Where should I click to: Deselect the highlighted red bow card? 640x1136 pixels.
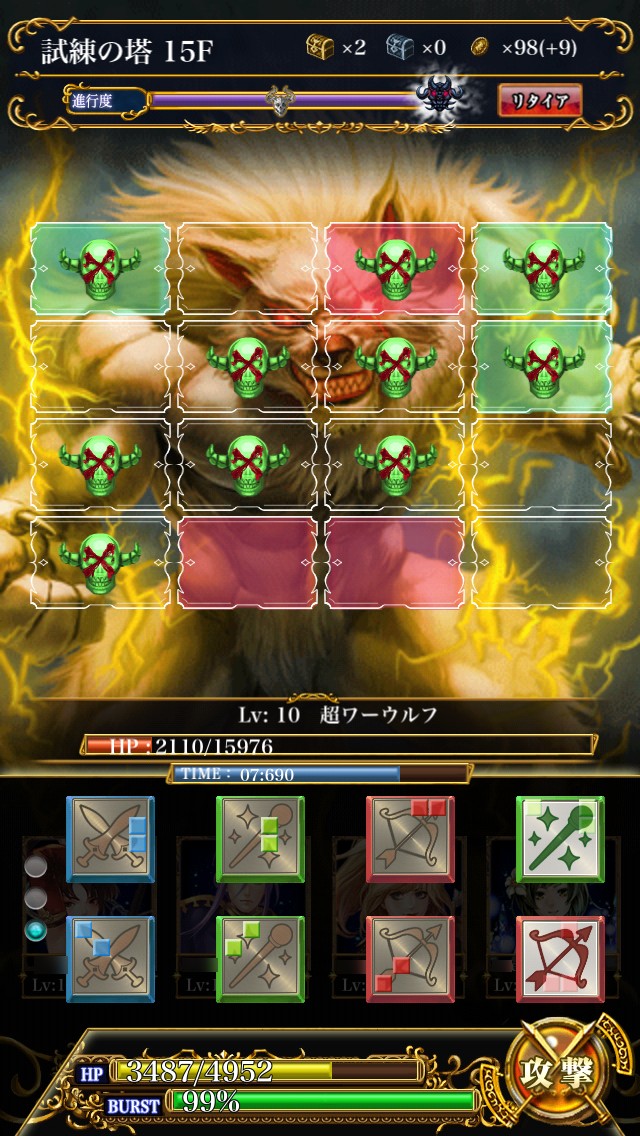tap(560, 959)
